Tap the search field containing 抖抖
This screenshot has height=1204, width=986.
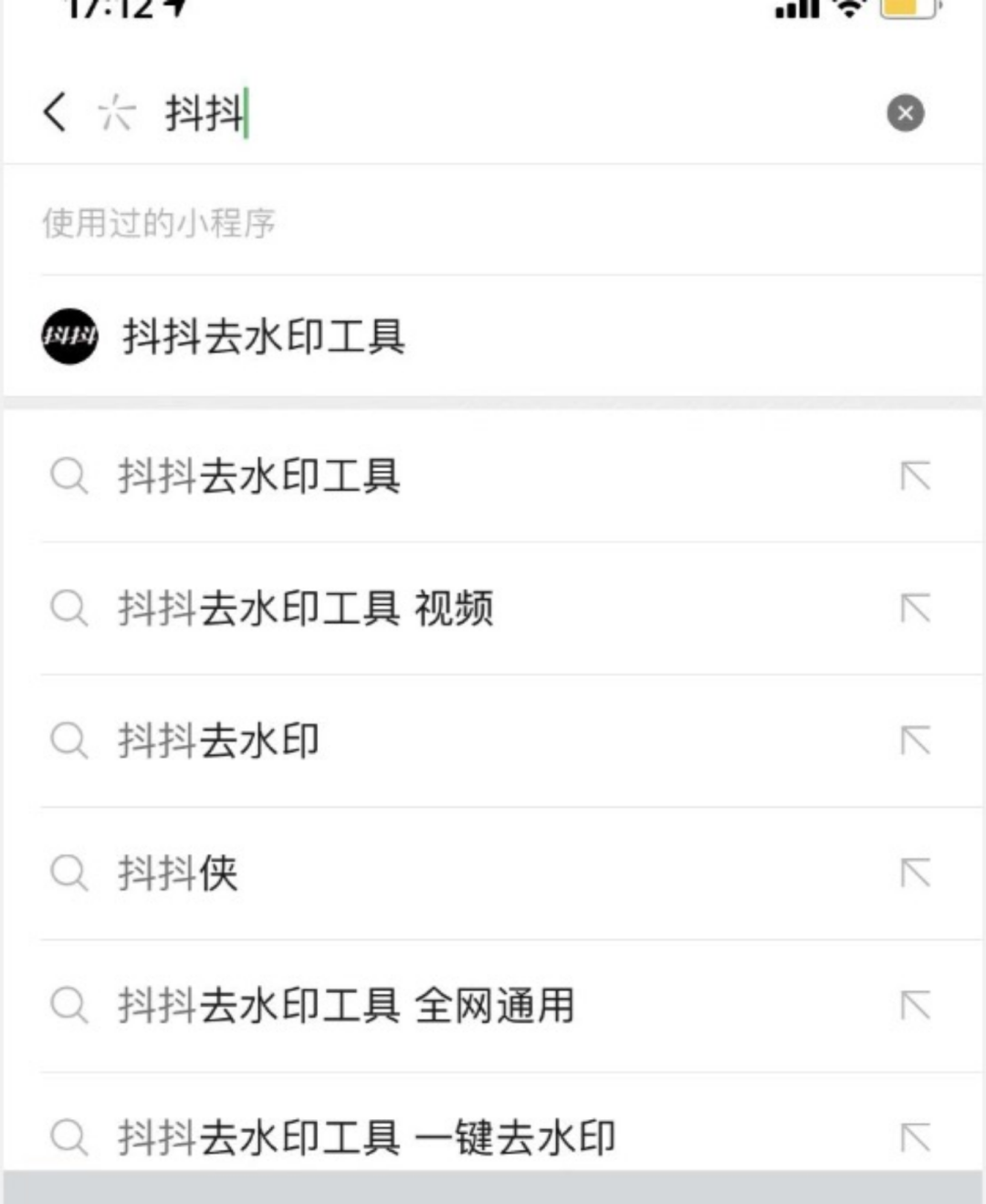click(511, 114)
